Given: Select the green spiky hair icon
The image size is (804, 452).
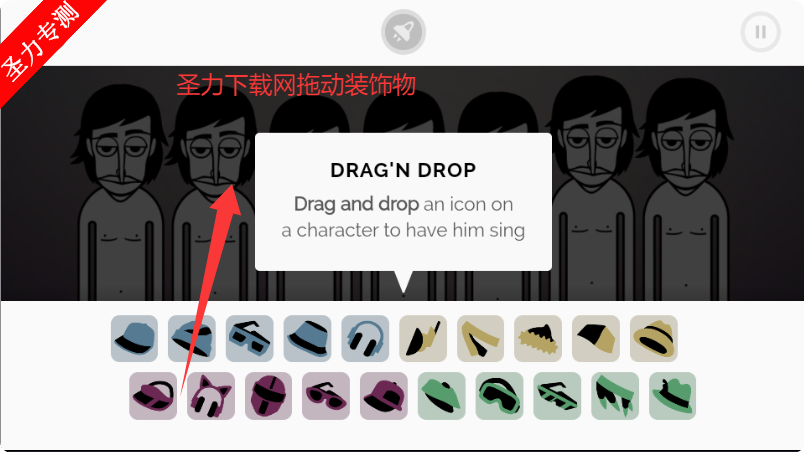Looking at the screenshot, I should pos(614,396).
